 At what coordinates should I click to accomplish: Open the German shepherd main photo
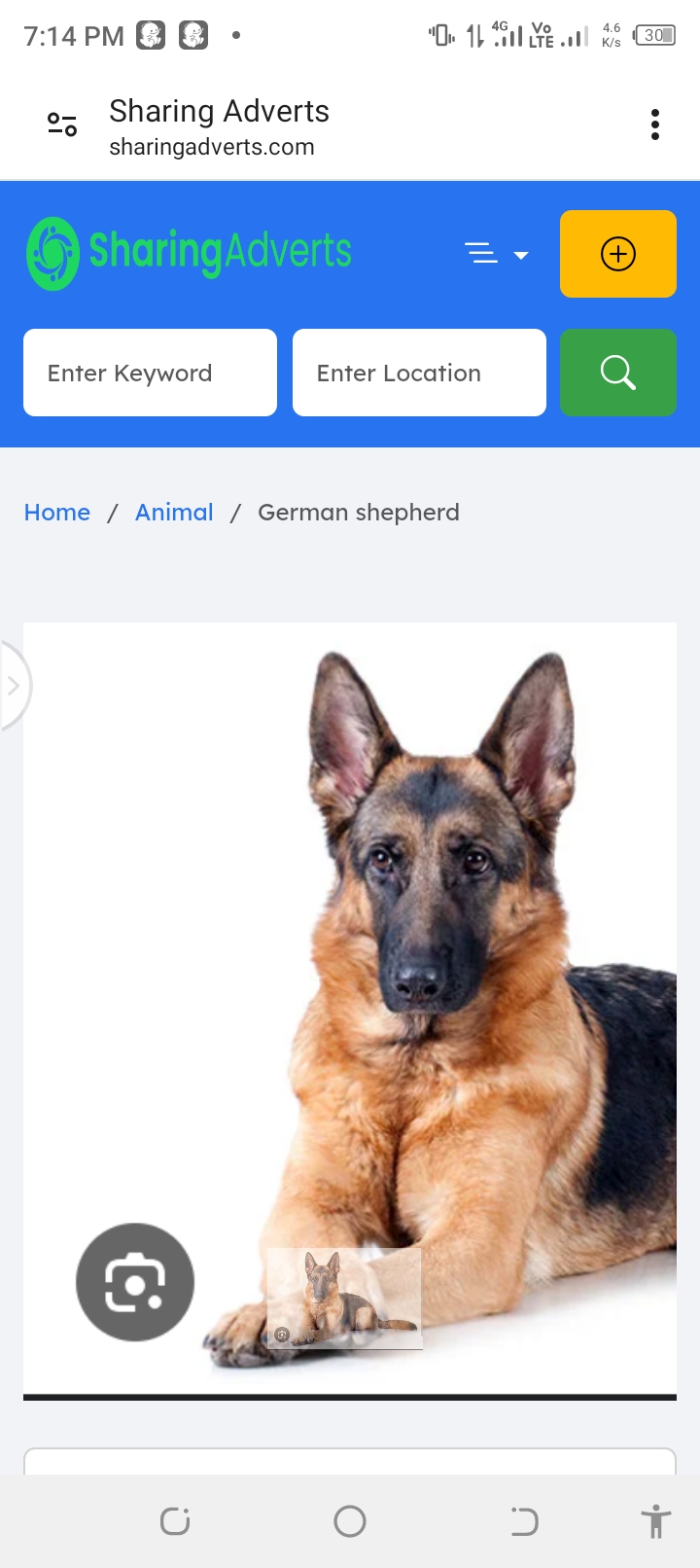pos(437,924)
